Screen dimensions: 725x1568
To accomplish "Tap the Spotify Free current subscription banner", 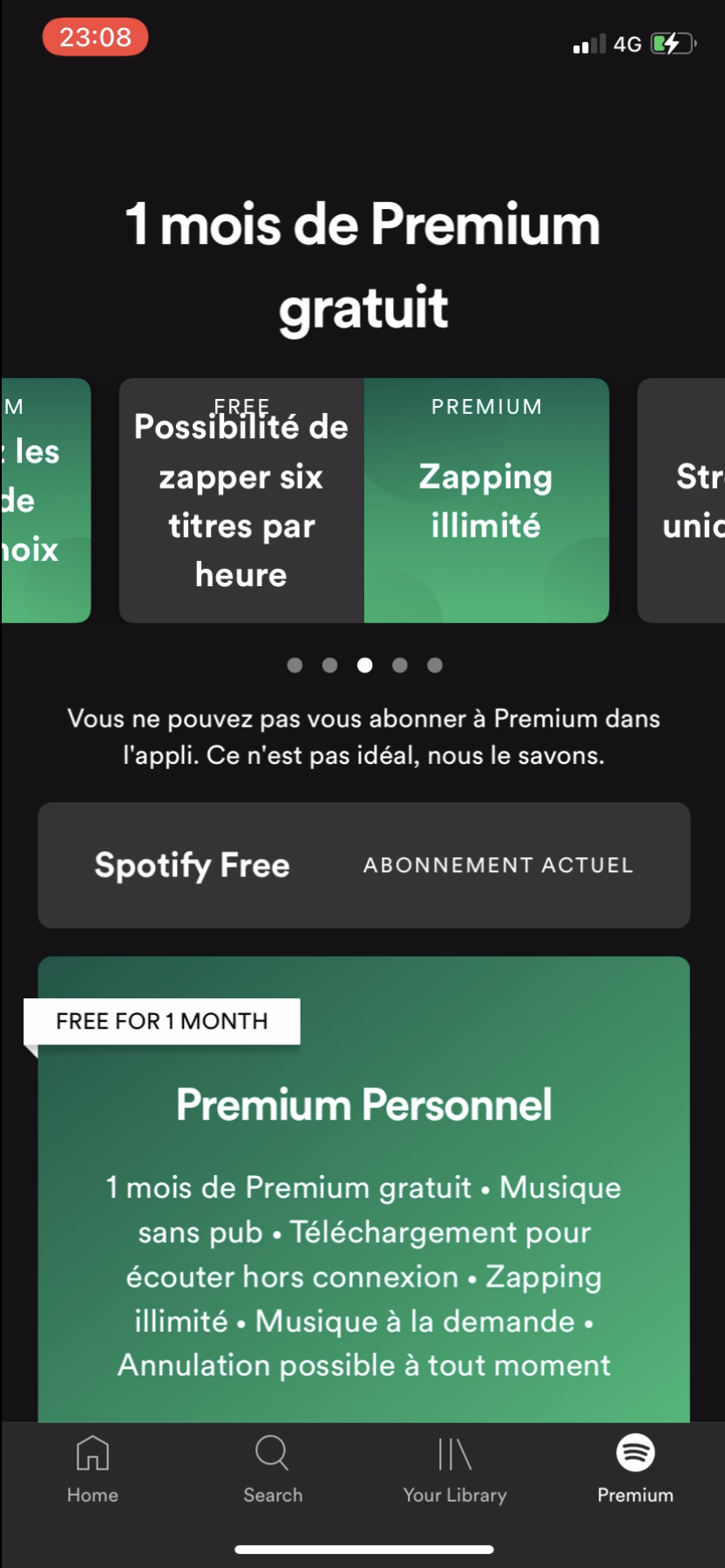I will [363, 865].
